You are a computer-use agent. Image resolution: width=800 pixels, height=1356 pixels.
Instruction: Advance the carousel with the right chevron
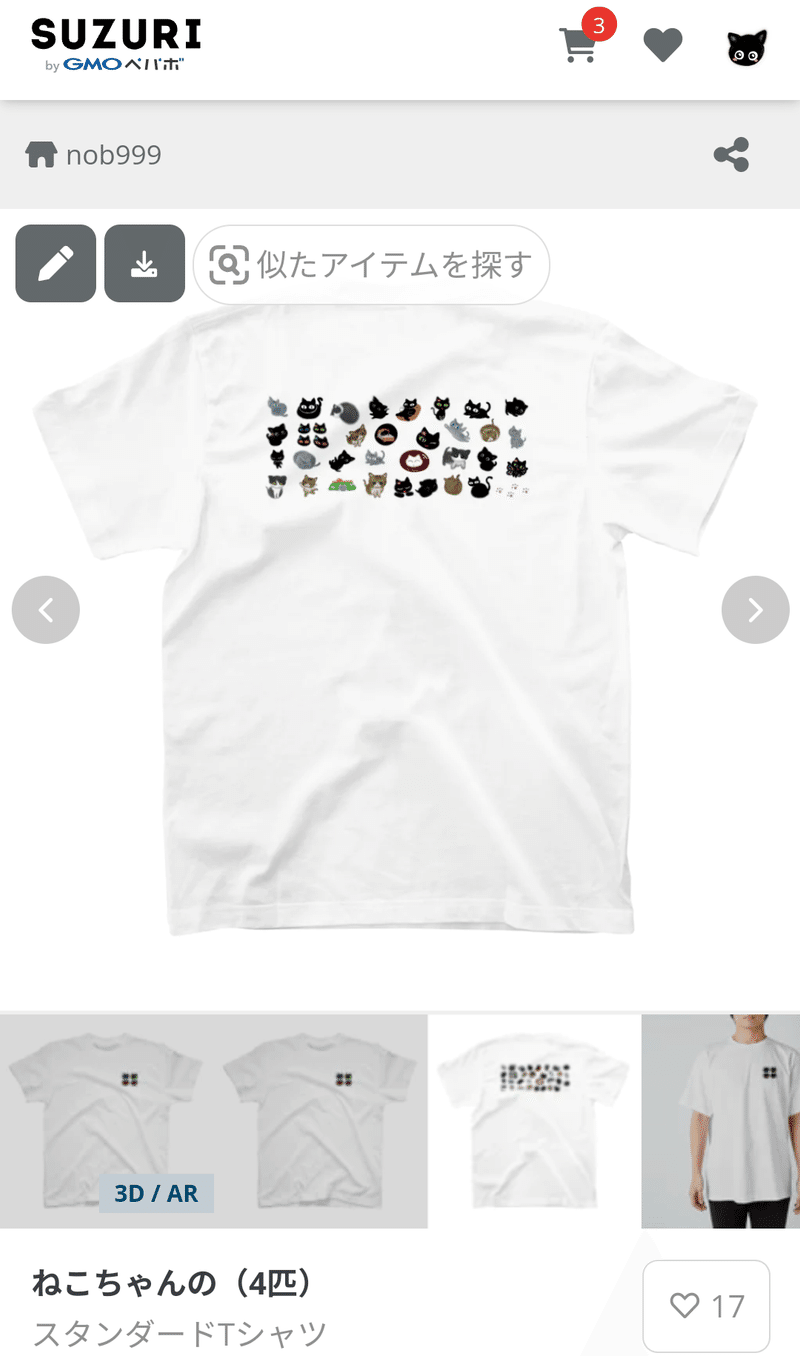[755, 609]
